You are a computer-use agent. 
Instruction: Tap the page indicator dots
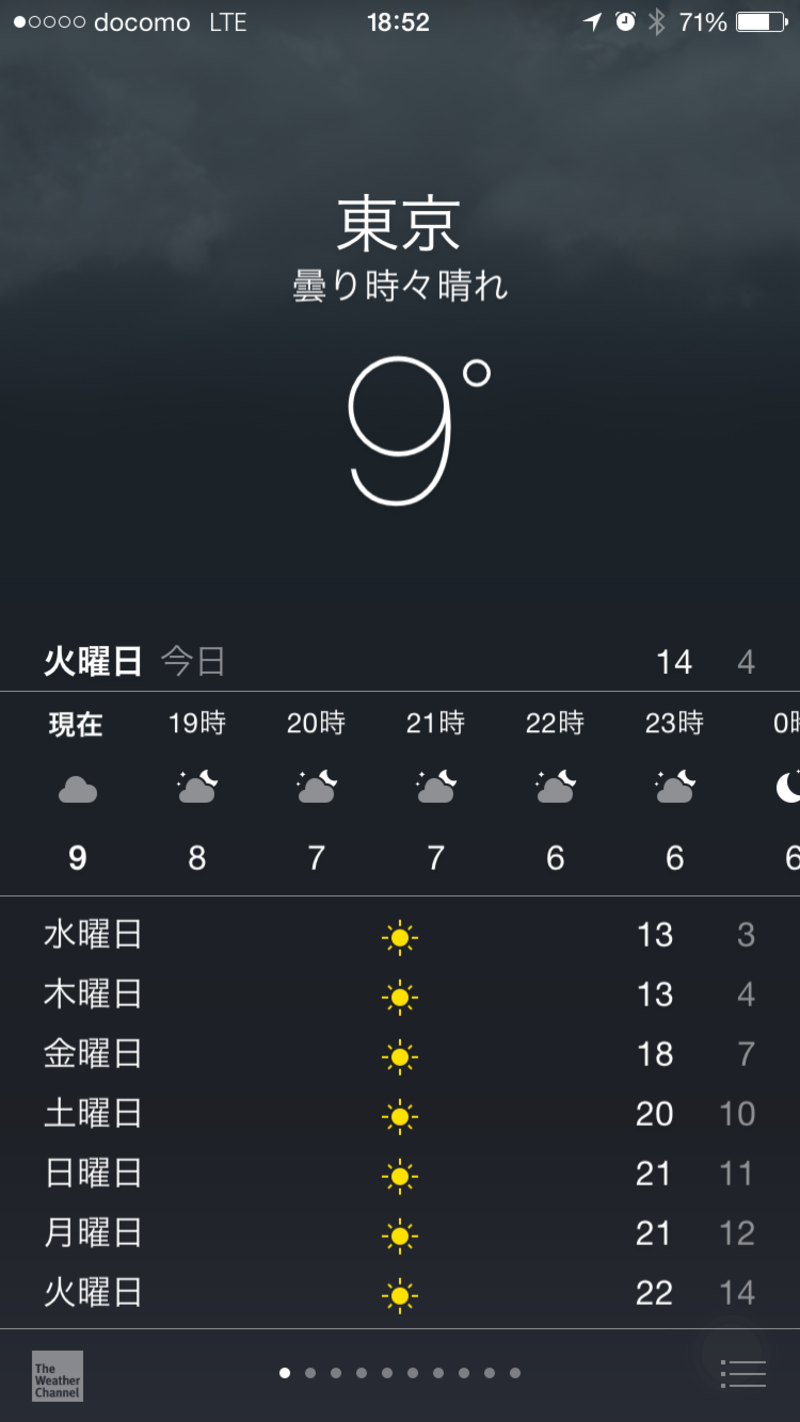point(400,1373)
